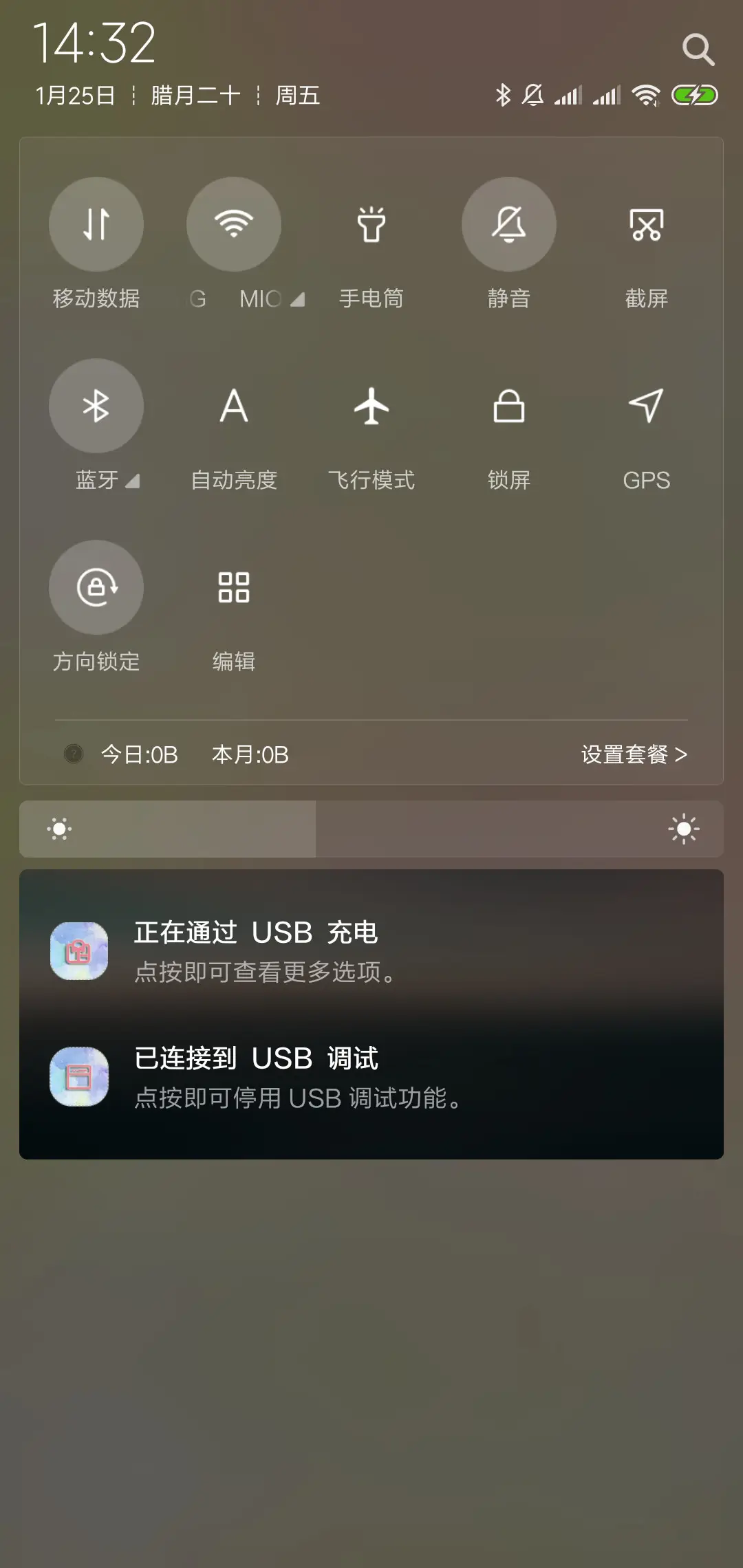Toggle 自动亮度 auto brightness
This screenshot has width=743, height=1568.
[x=234, y=406]
